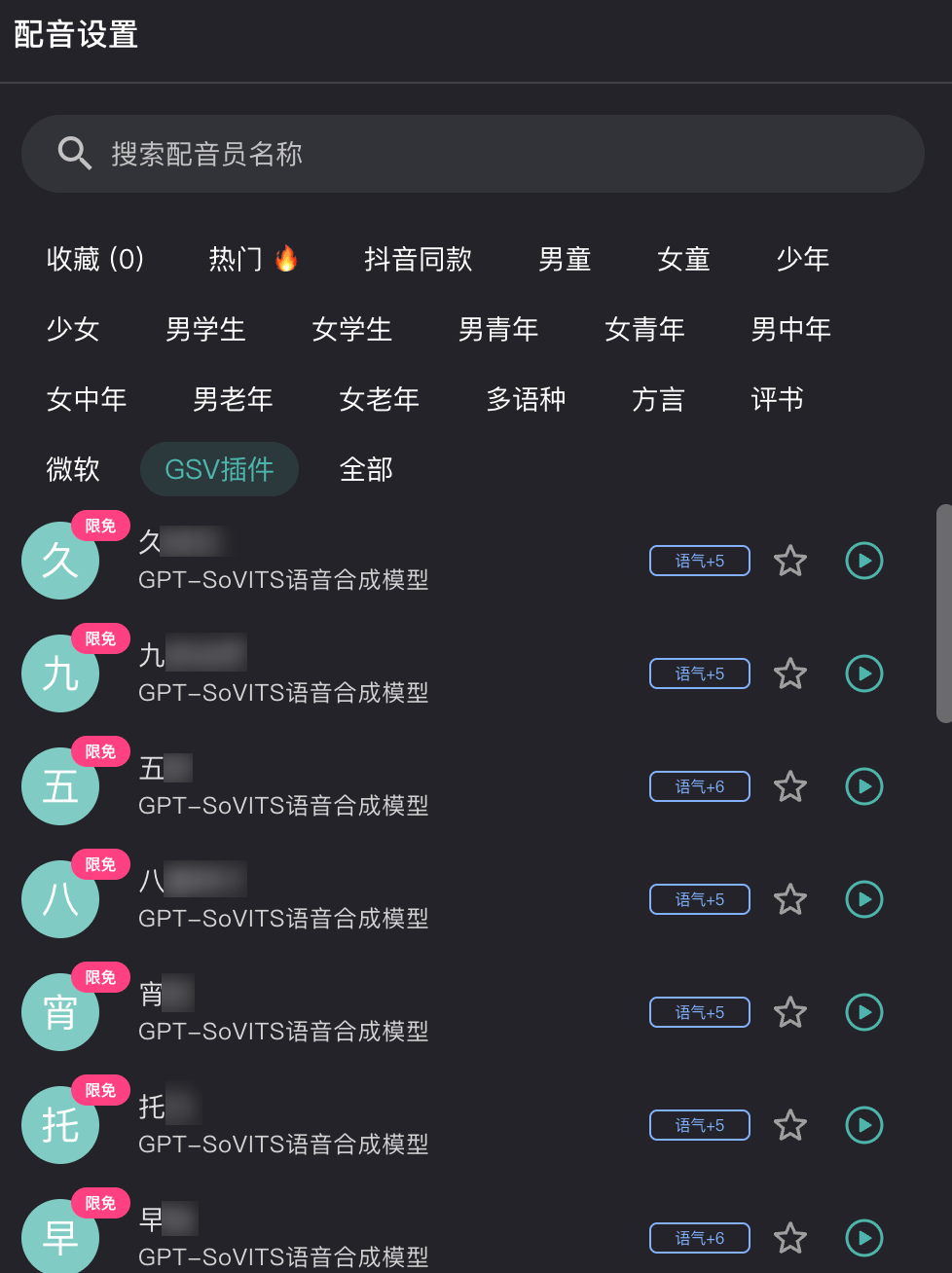Viewport: 952px width, 1273px height.
Task: Choose the voice starting with 早
Action: pos(282,1238)
